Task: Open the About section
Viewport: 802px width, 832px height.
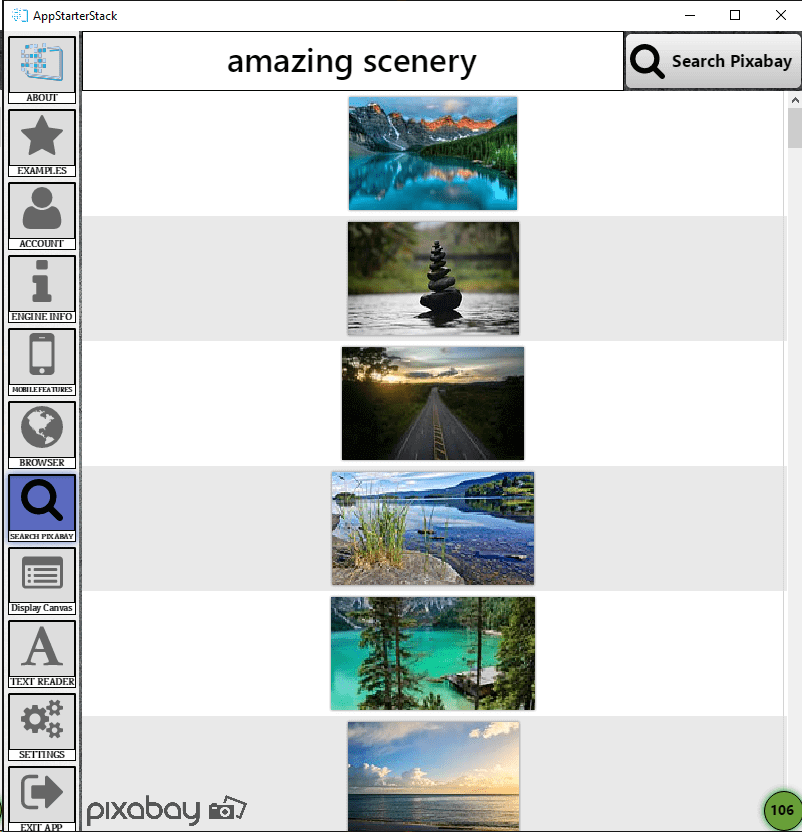Action: point(42,68)
